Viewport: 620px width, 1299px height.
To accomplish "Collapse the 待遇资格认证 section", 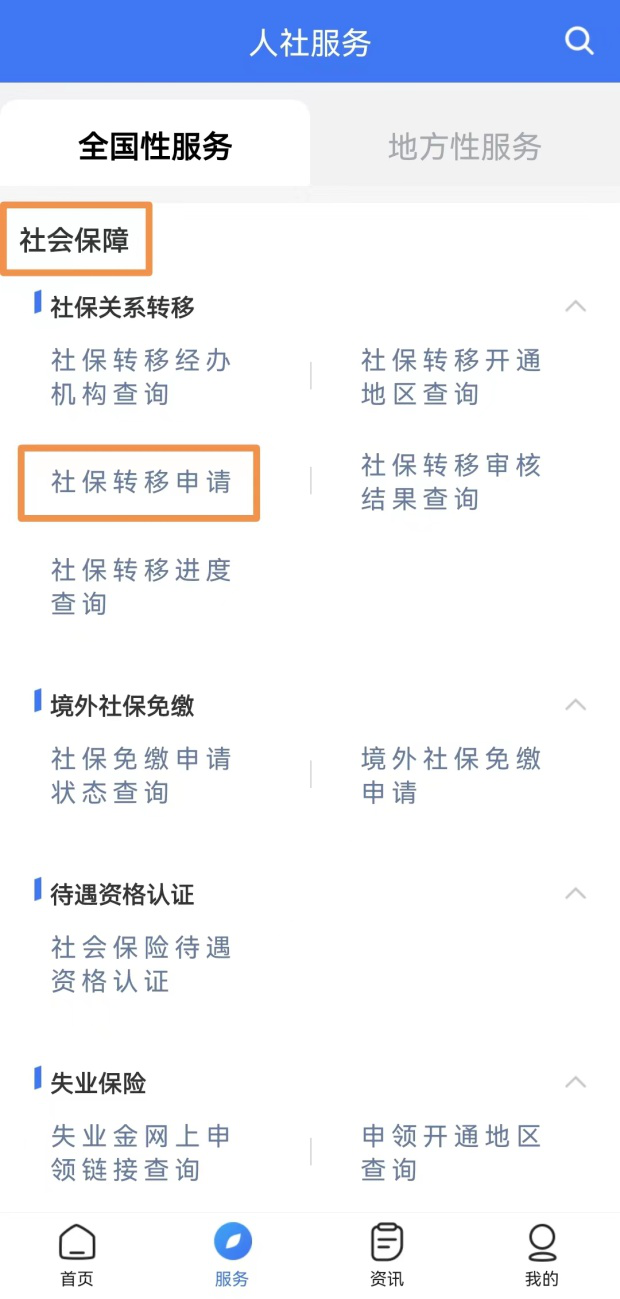I will click(x=575, y=894).
